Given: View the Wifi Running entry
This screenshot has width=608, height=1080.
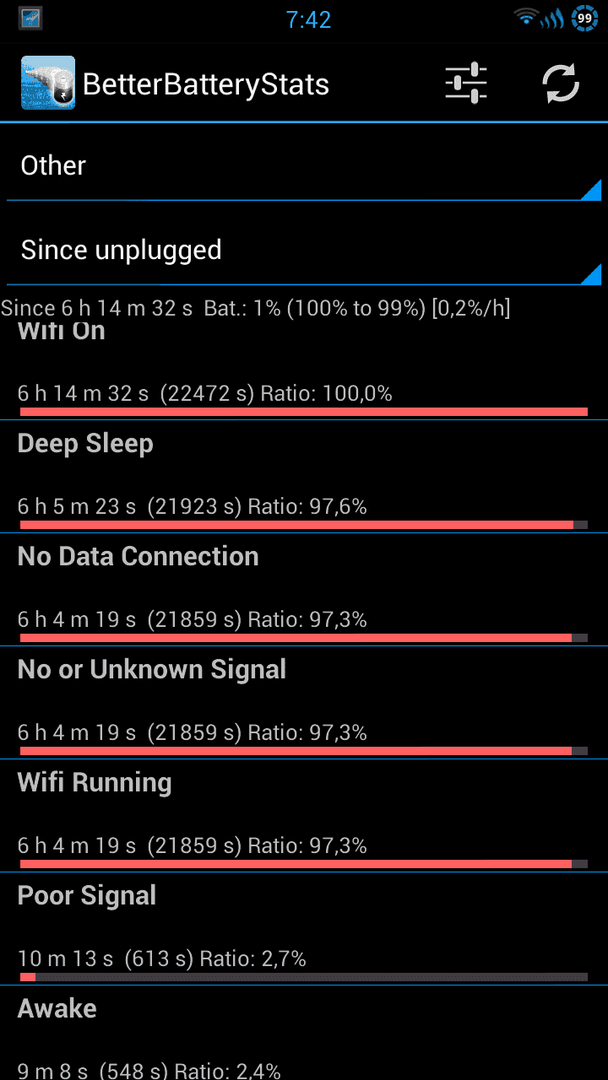Looking at the screenshot, I should (x=304, y=815).
